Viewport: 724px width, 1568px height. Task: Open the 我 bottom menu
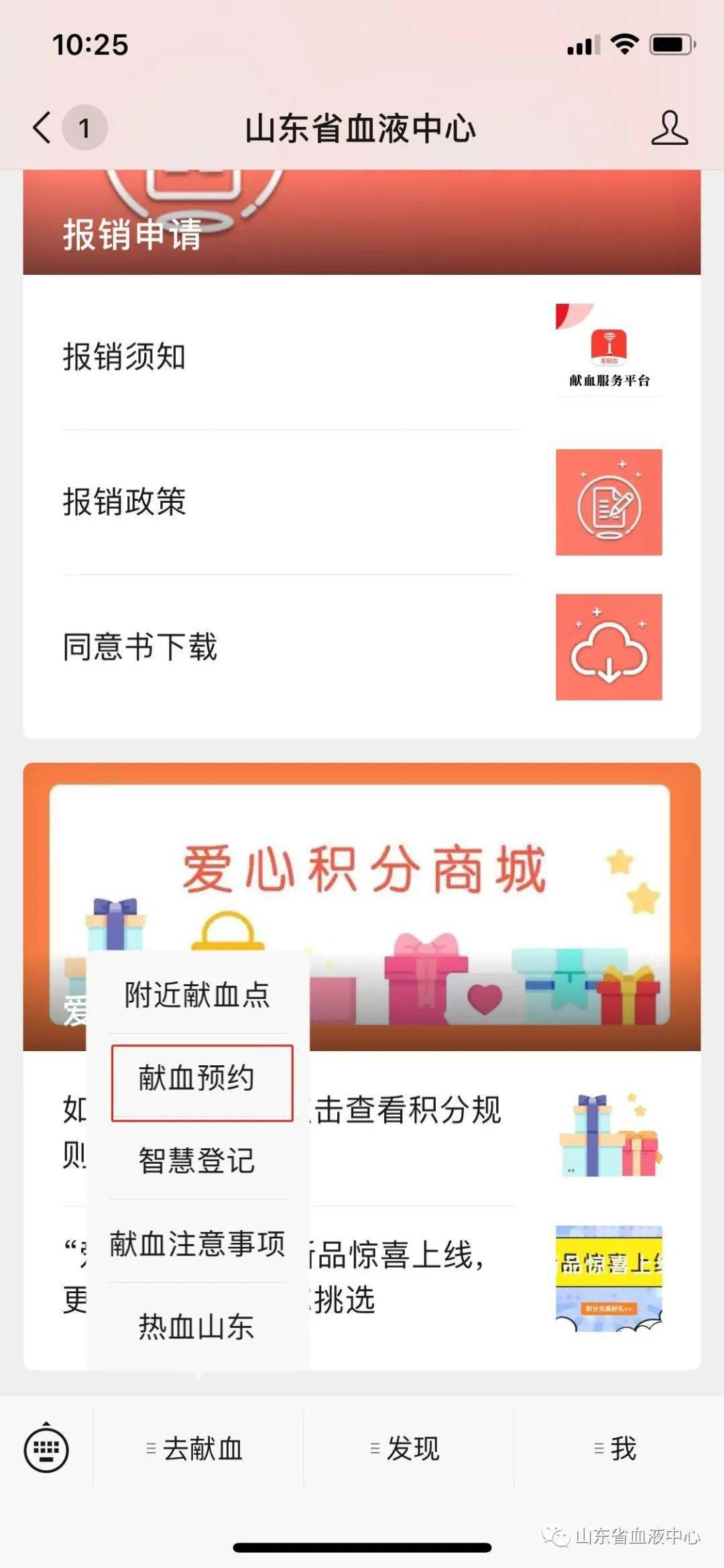(x=618, y=1449)
